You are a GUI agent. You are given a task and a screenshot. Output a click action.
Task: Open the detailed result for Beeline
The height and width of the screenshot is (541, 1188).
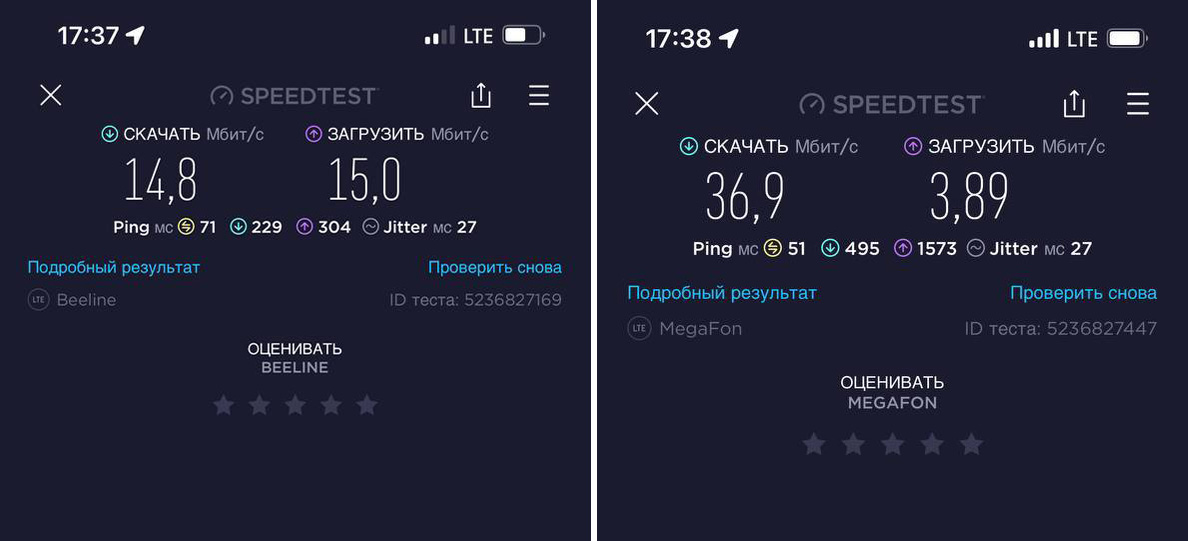[x=114, y=267]
